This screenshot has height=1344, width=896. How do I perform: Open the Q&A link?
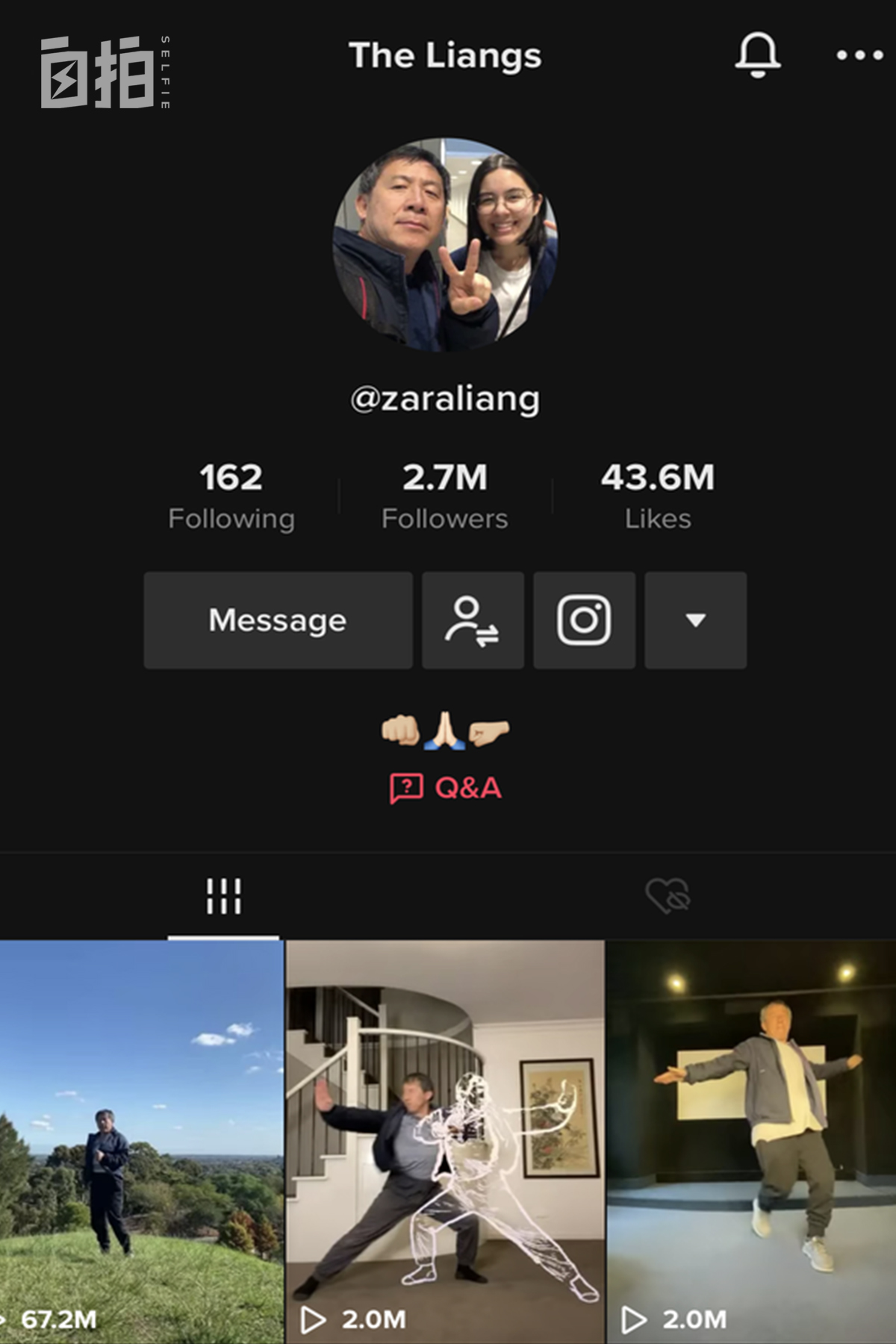(x=446, y=788)
